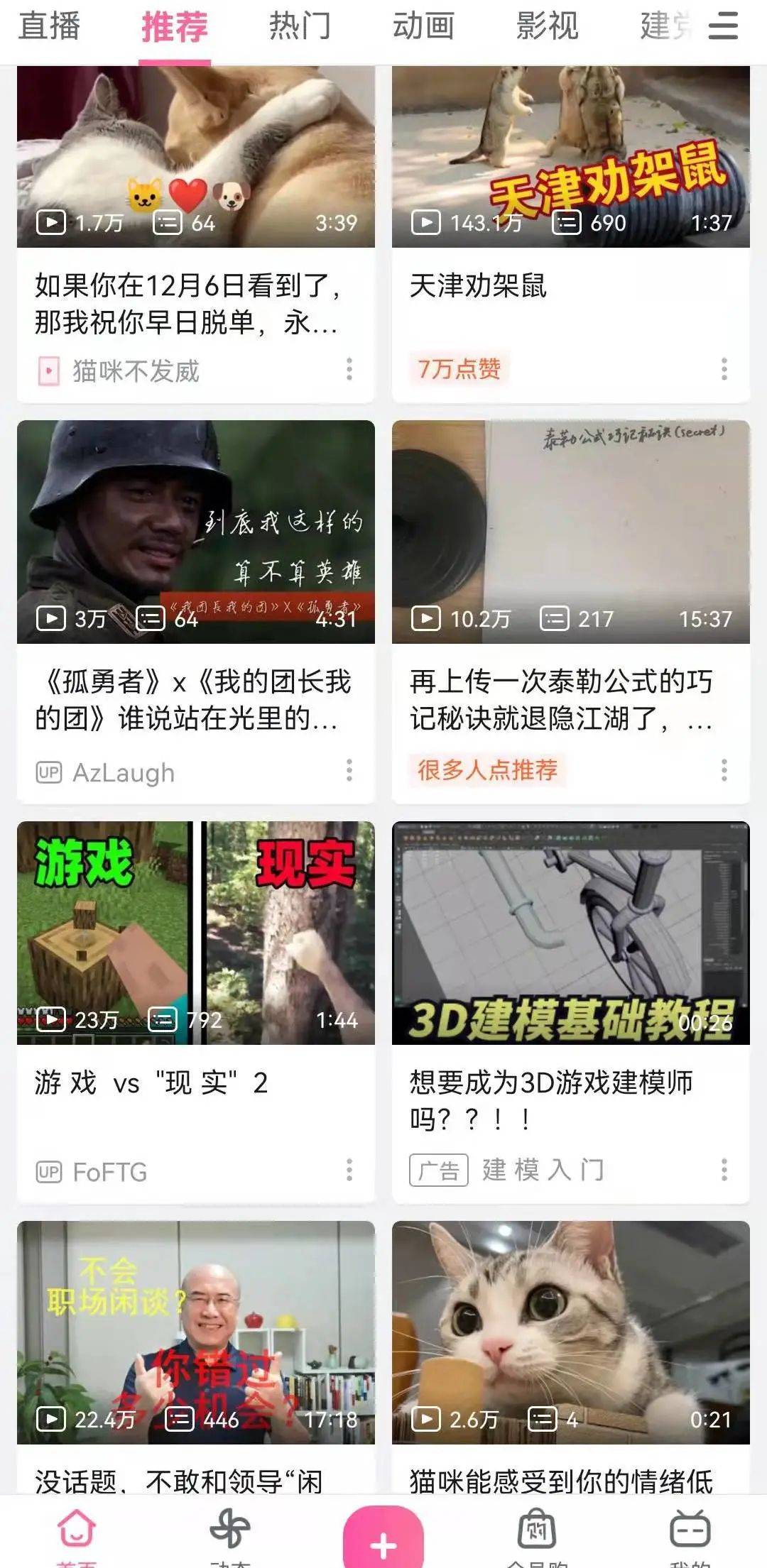
Task: Open the menu via the hamburger icon top right
Action: (x=724, y=27)
